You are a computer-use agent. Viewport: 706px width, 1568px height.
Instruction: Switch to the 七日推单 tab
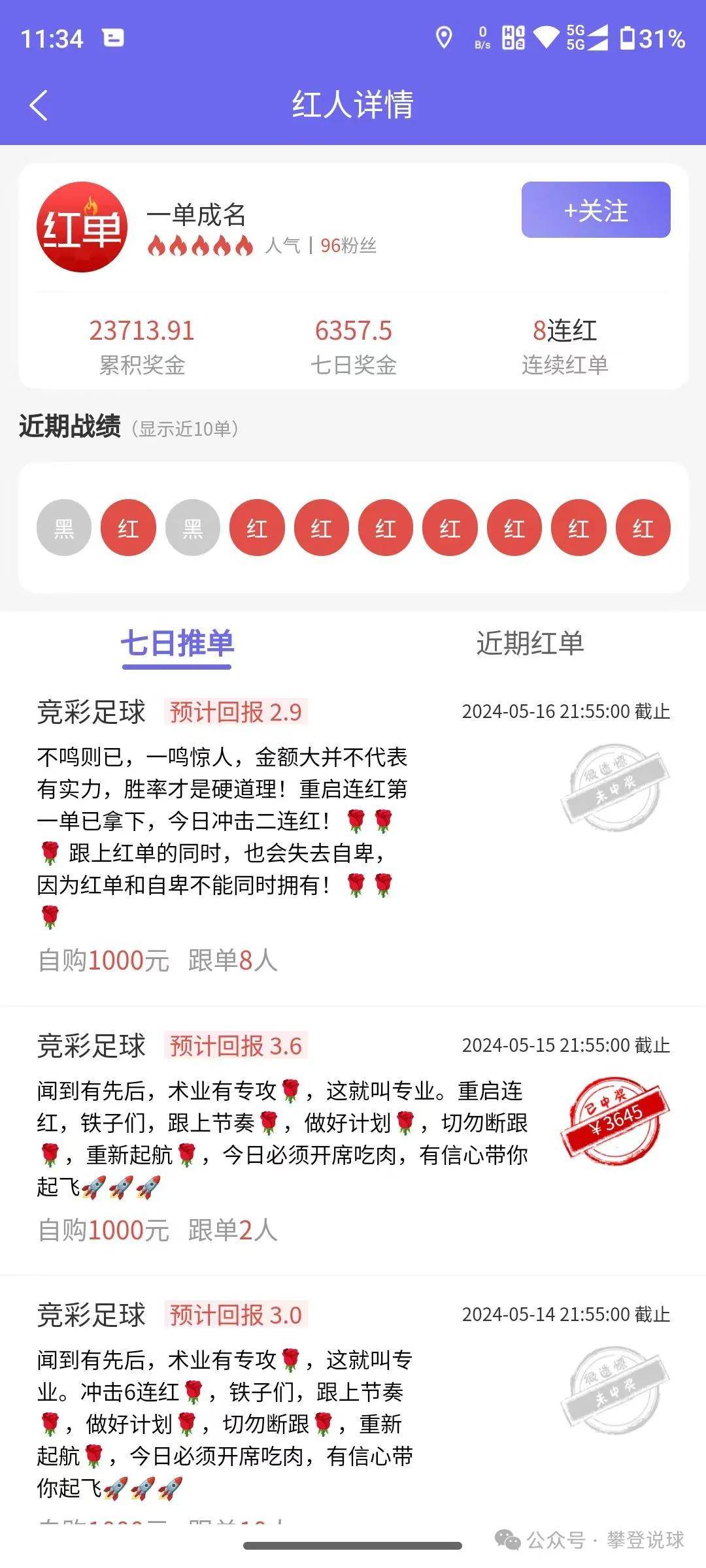point(177,644)
